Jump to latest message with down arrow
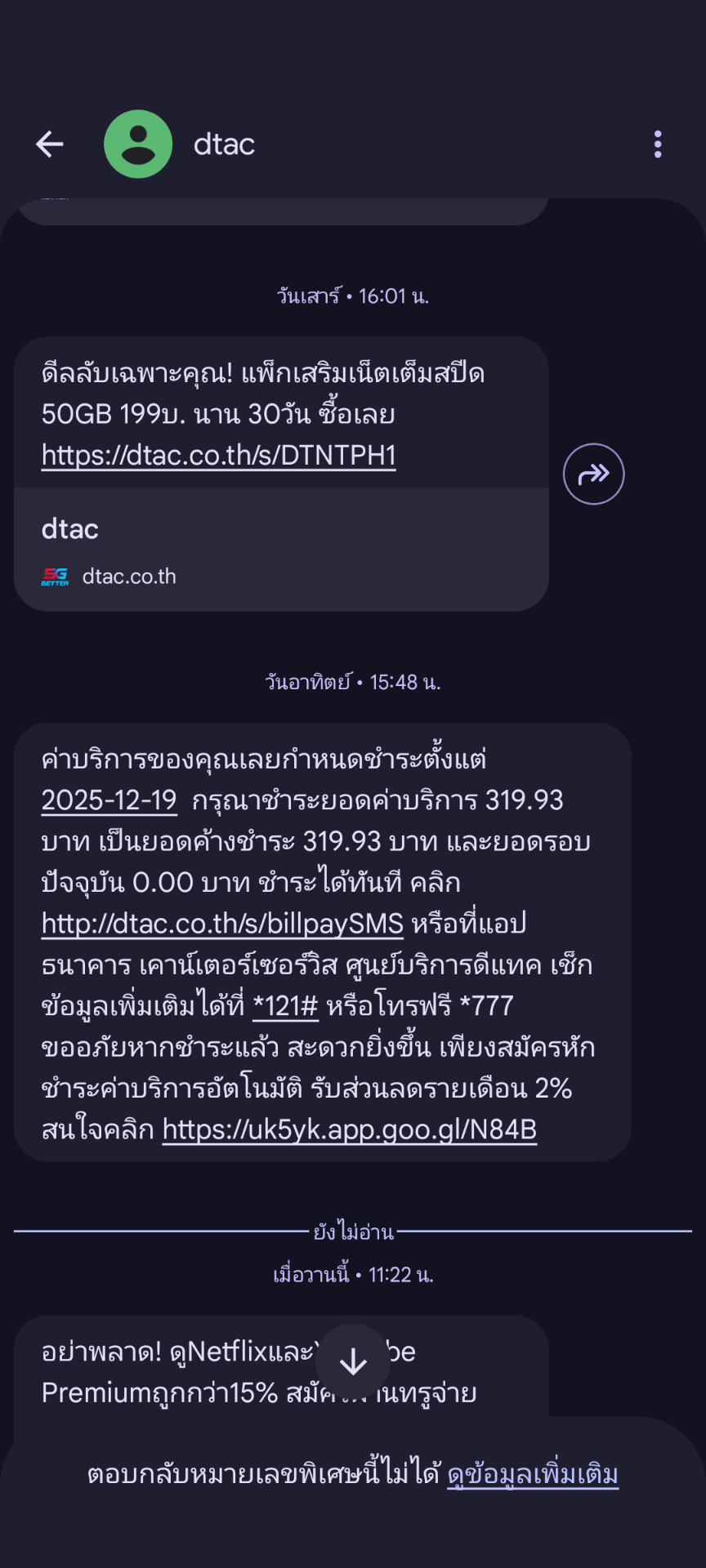The height and width of the screenshot is (1568, 706). pos(353,1361)
